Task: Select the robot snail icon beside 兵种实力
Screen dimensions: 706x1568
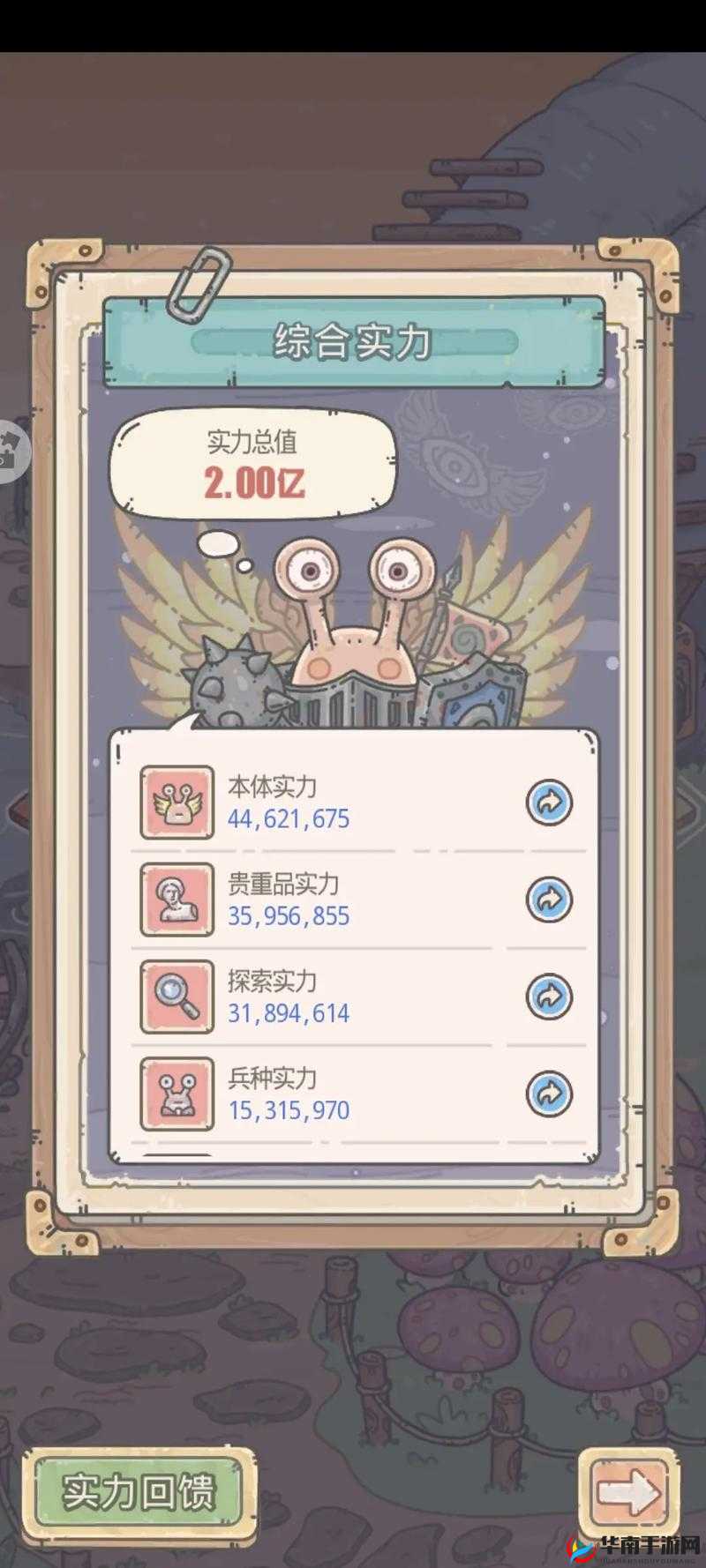Action: 177,1094
